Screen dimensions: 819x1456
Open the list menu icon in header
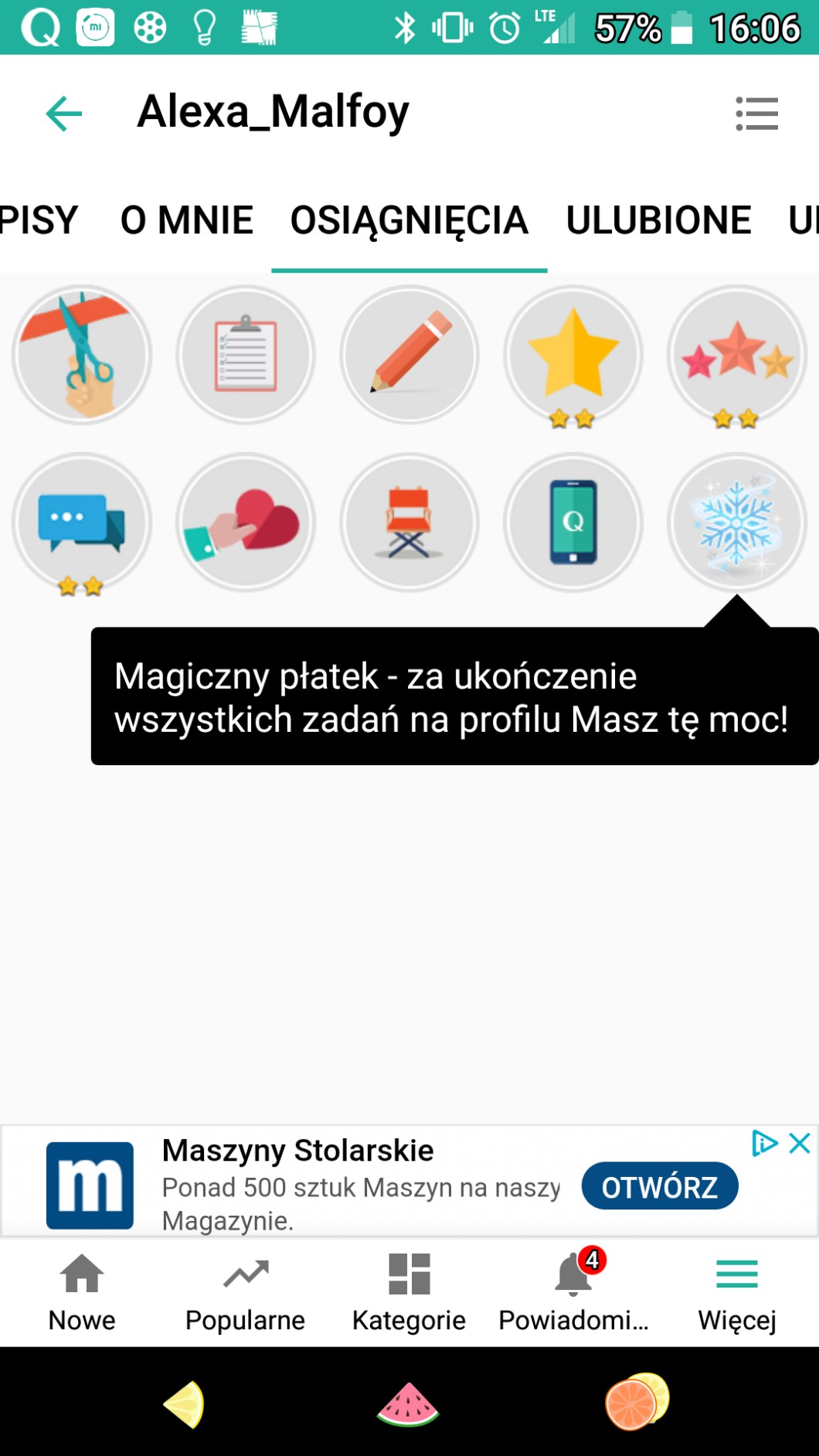756,114
